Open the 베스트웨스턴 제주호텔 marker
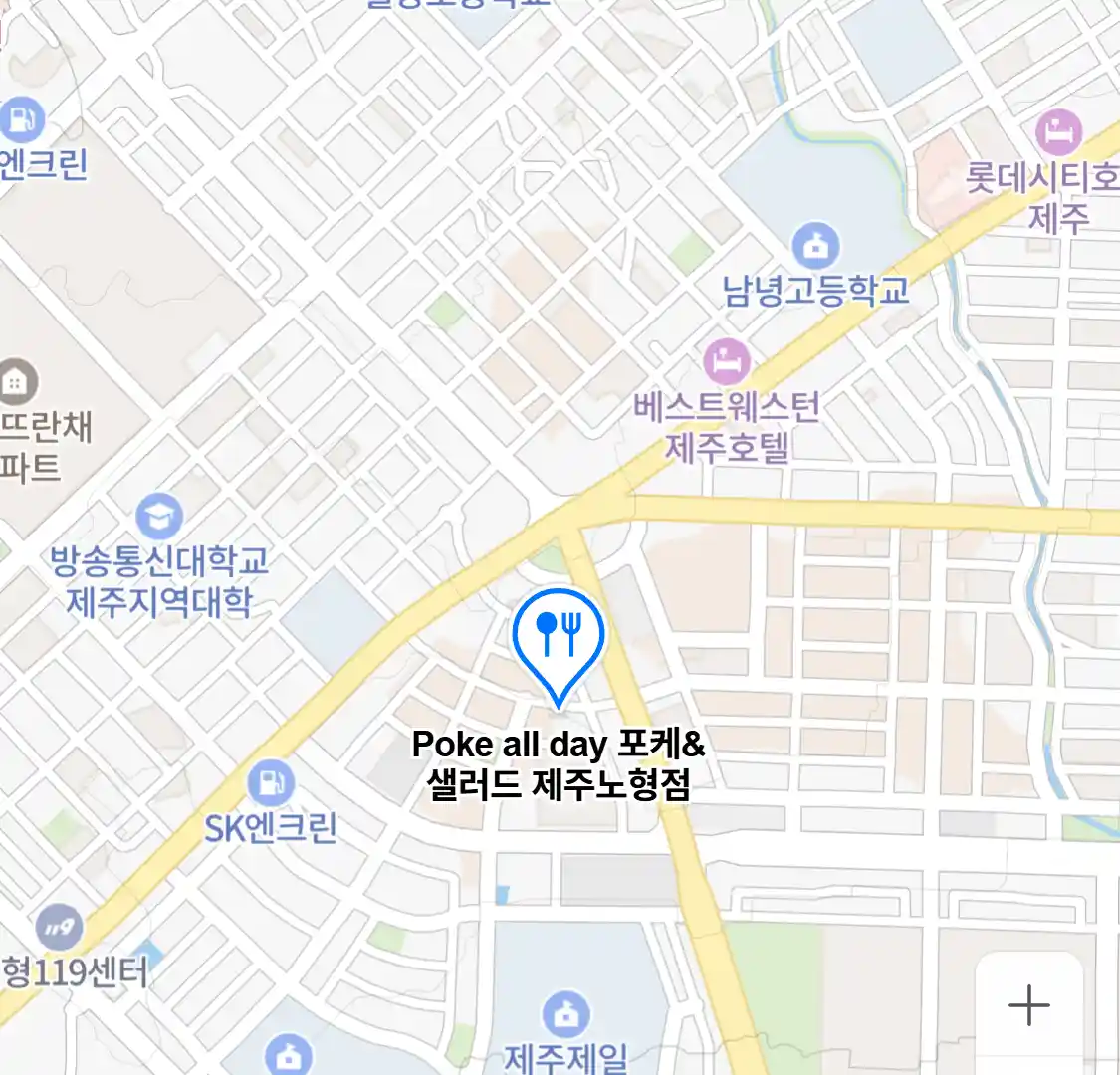1120x1075 pixels. pos(727,361)
